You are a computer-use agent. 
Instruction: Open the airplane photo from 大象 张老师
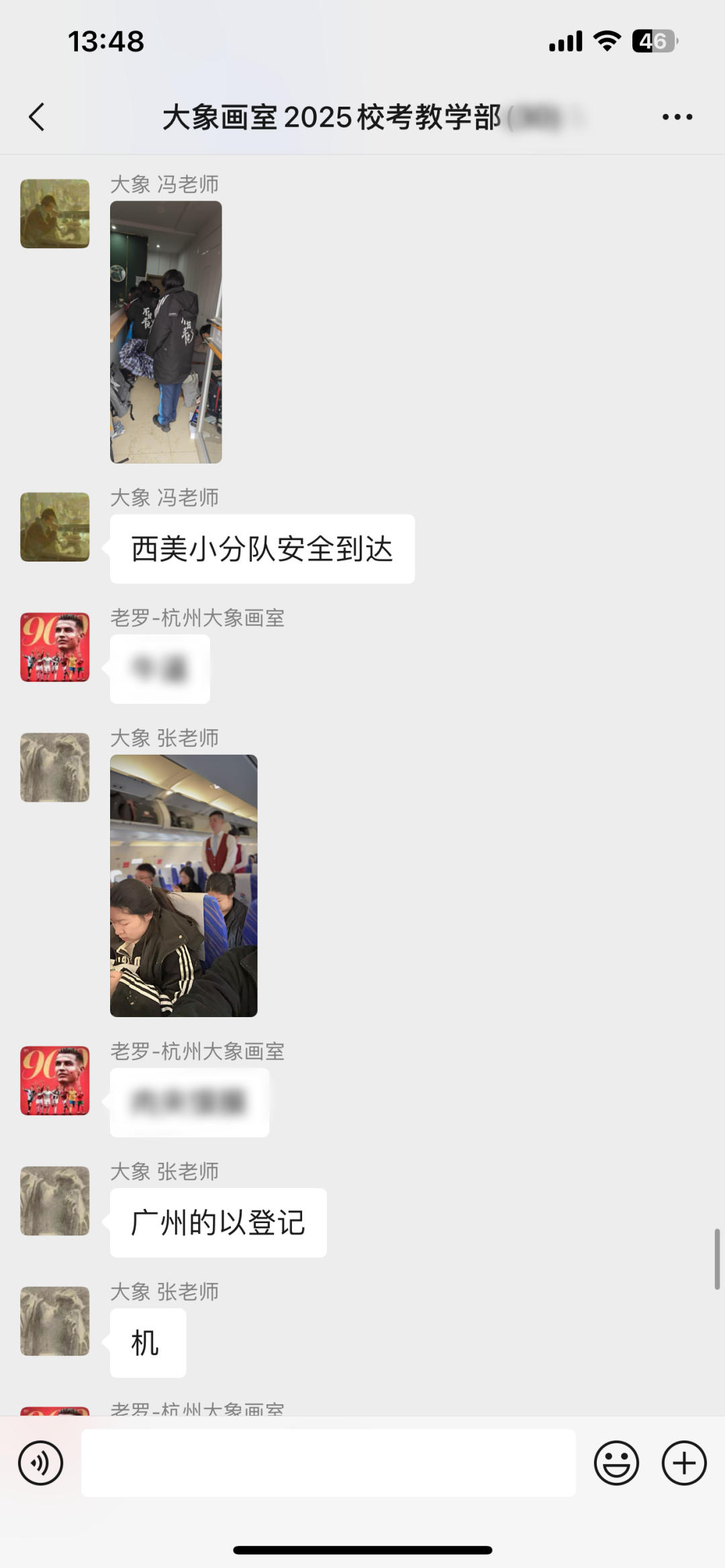coord(183,885)
